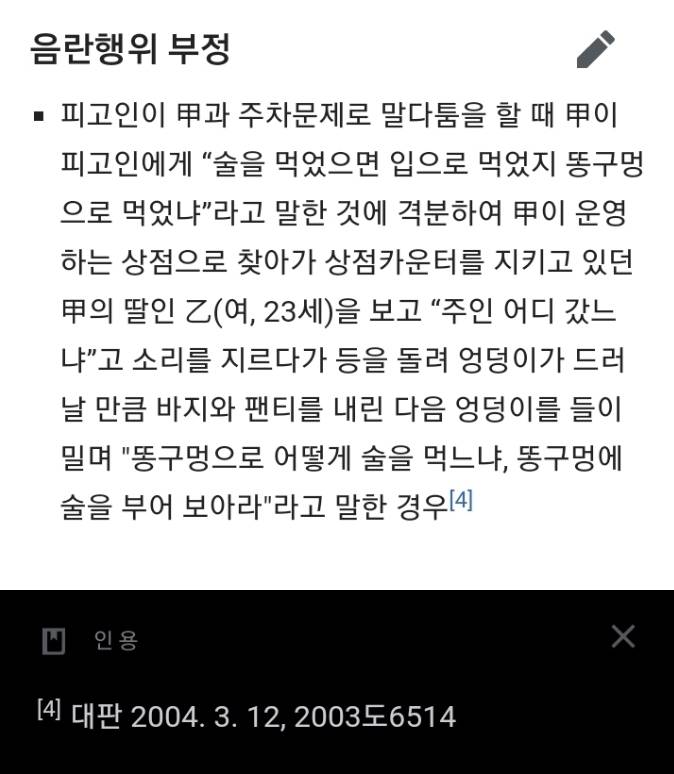Open footnote reference [4] at the end of the paragraph
The height and width of the screenshot is (774, 674).
point(461,500)
